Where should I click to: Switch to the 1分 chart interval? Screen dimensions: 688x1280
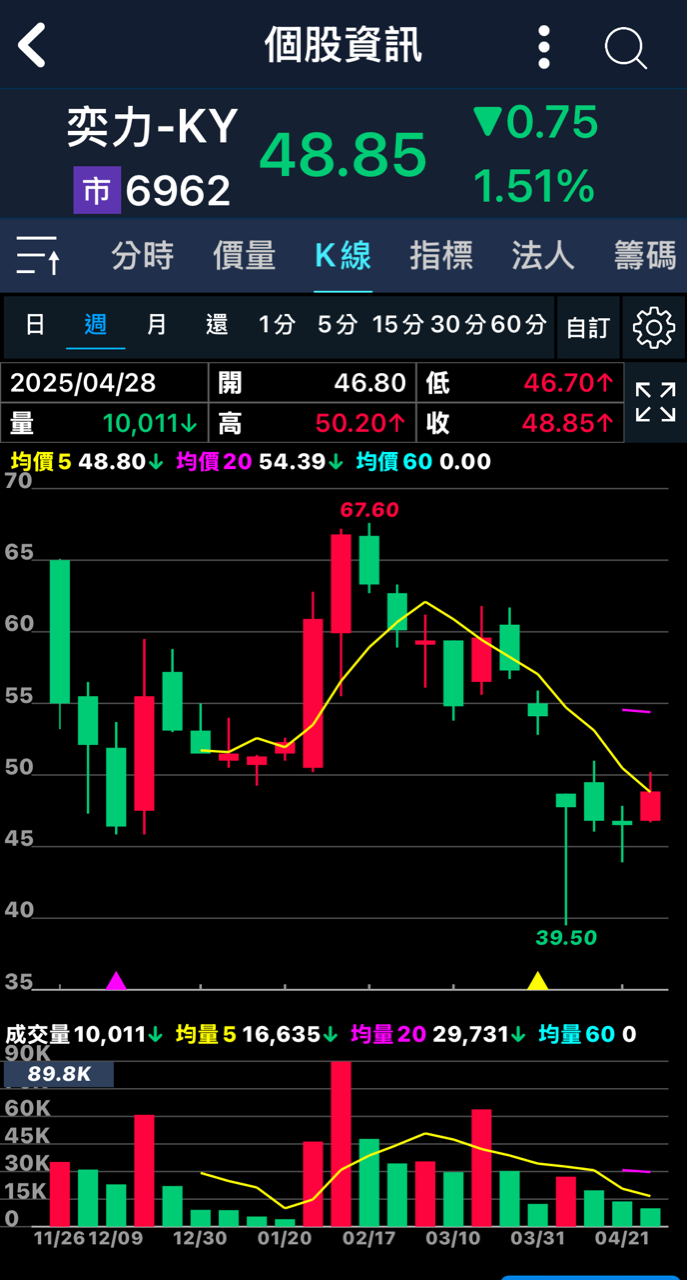[277, 325]
